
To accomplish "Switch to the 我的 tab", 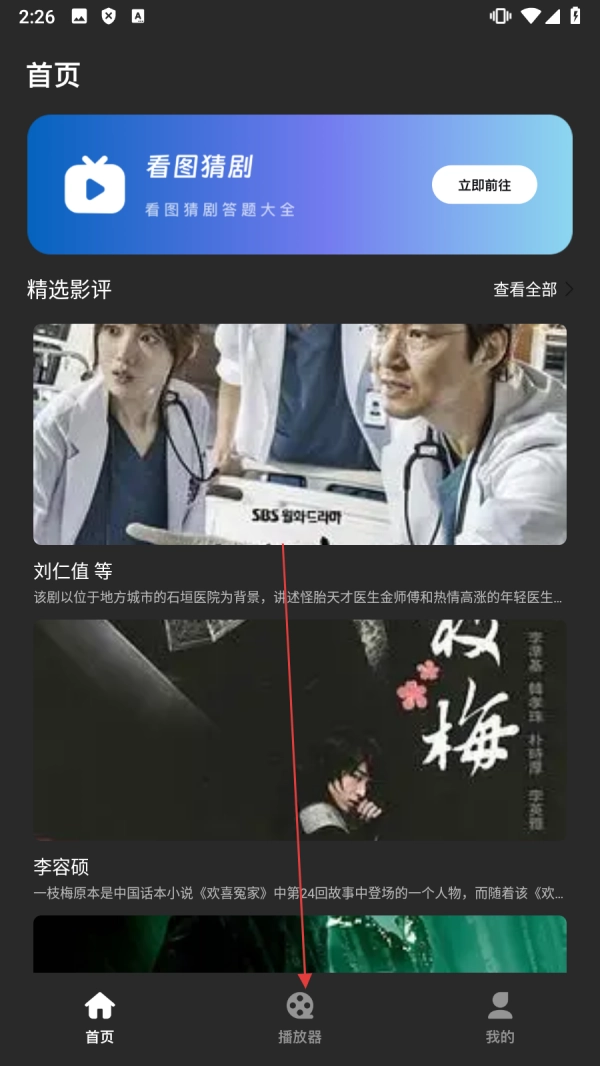I will [x=500, y=1018].
